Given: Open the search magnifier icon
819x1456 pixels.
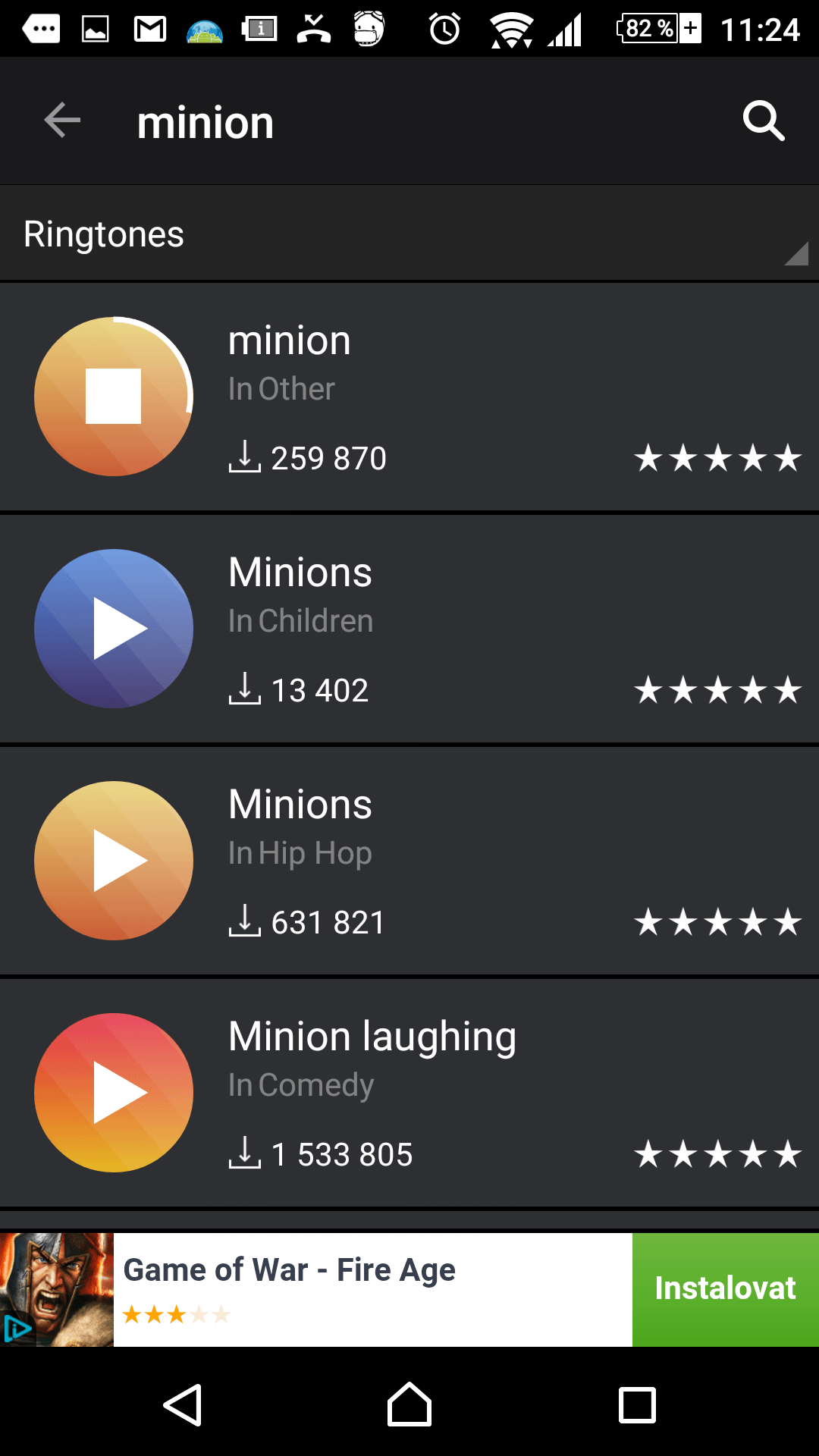Looking at the screenshot, I should pos(763,121).
